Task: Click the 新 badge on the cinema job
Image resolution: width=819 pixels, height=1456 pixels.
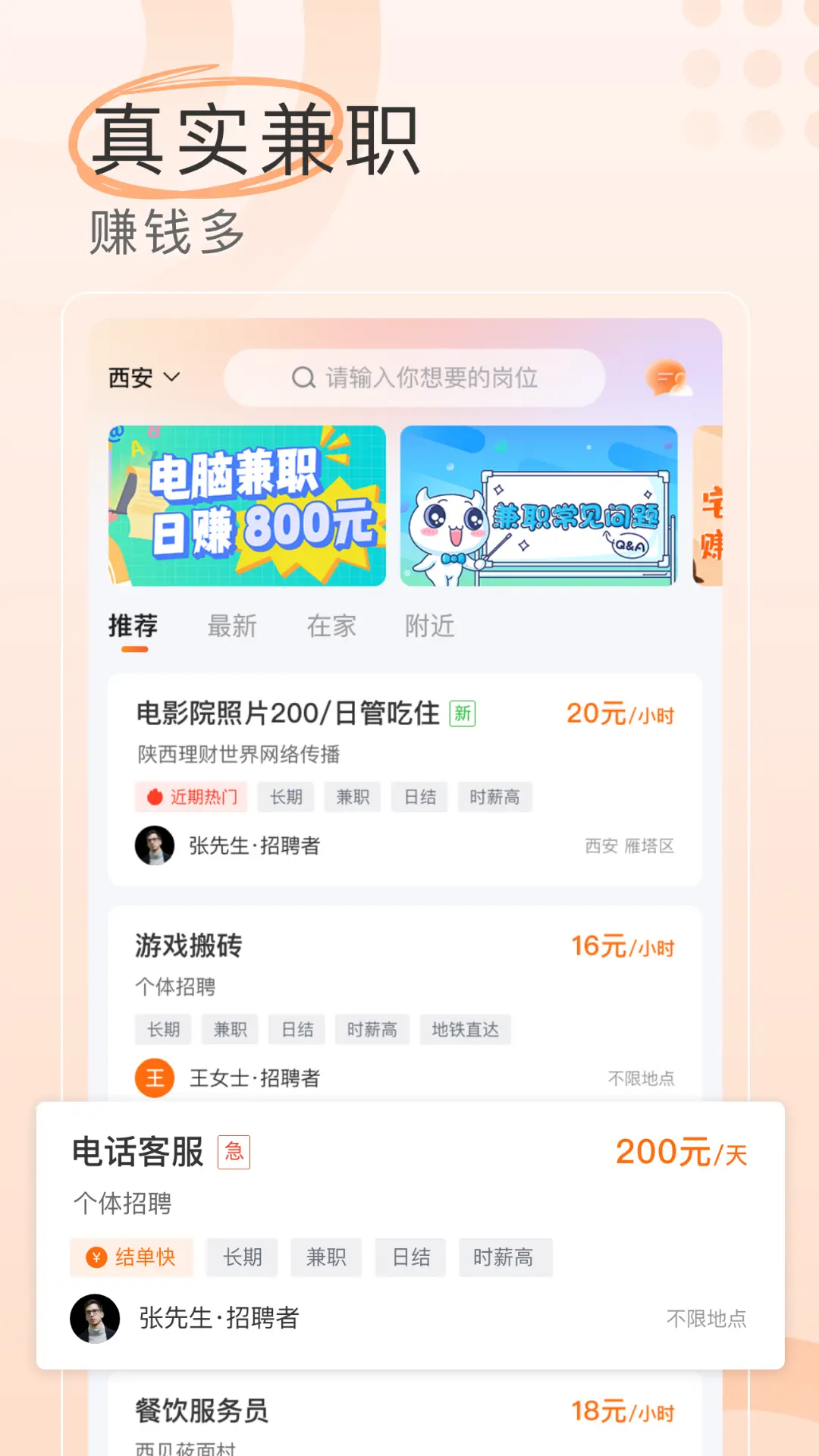Action: tap(463, 714)
